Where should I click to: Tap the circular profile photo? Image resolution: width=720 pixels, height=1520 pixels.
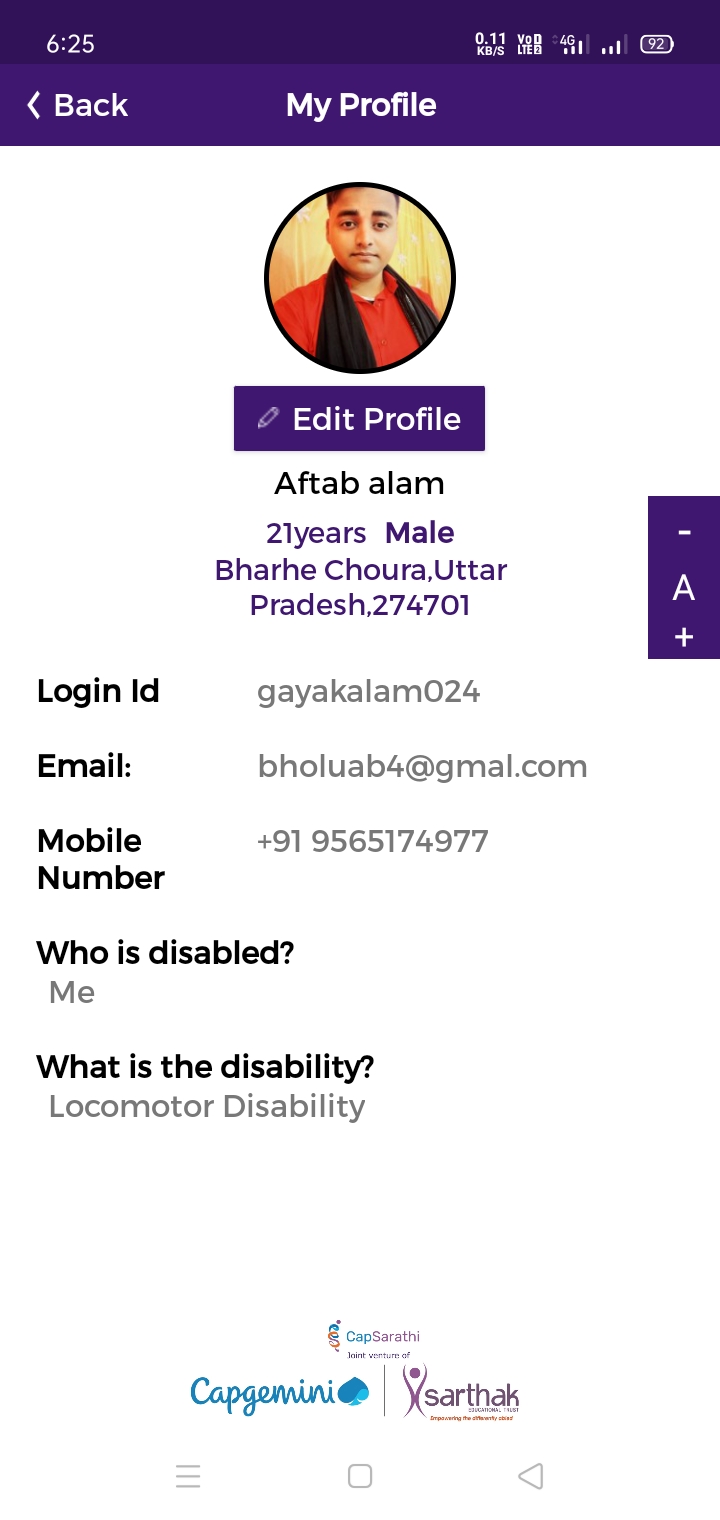tap(360, 278)
